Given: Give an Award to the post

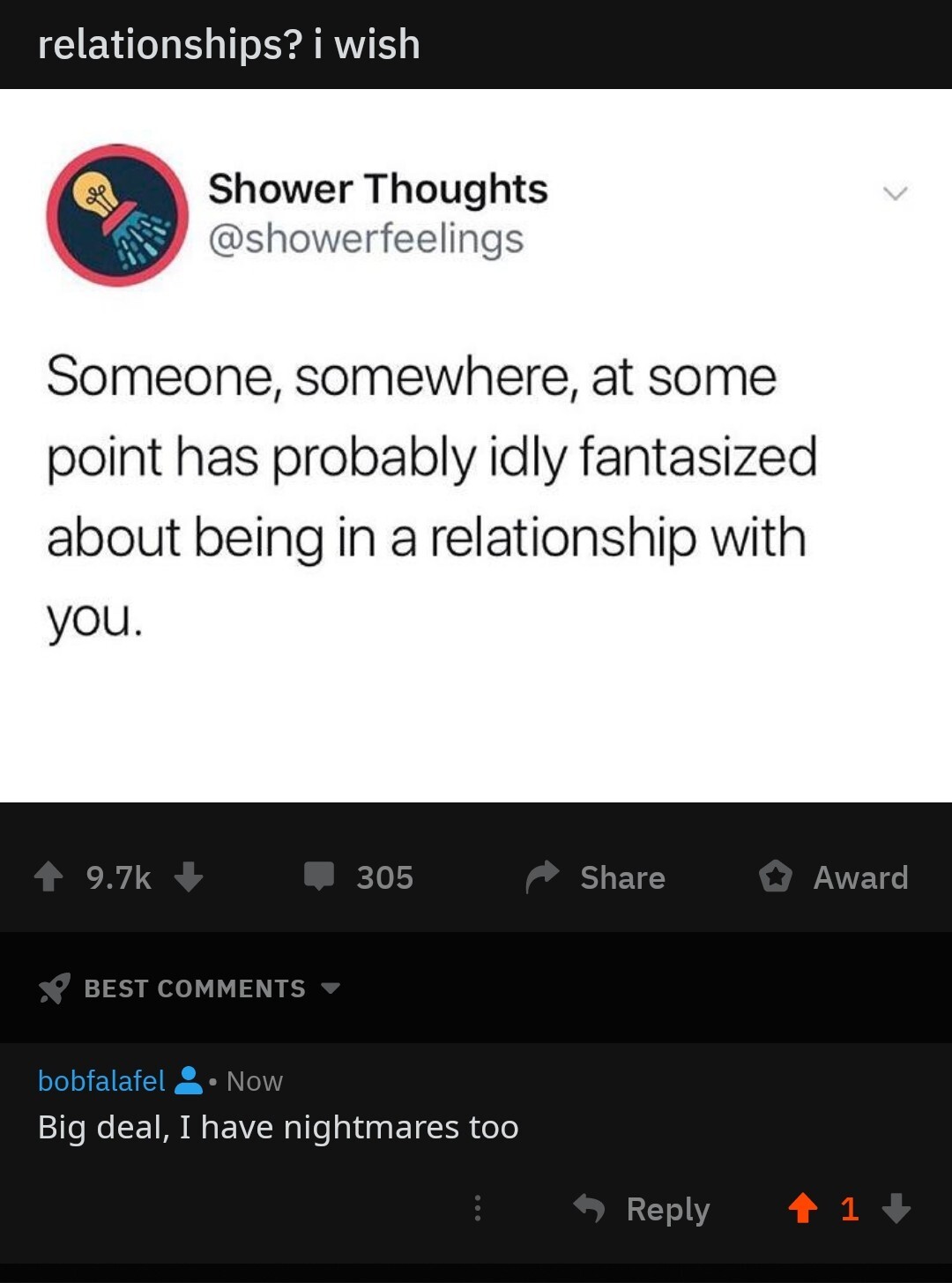Looking at the screenshot, I should [x=834, y=876].
